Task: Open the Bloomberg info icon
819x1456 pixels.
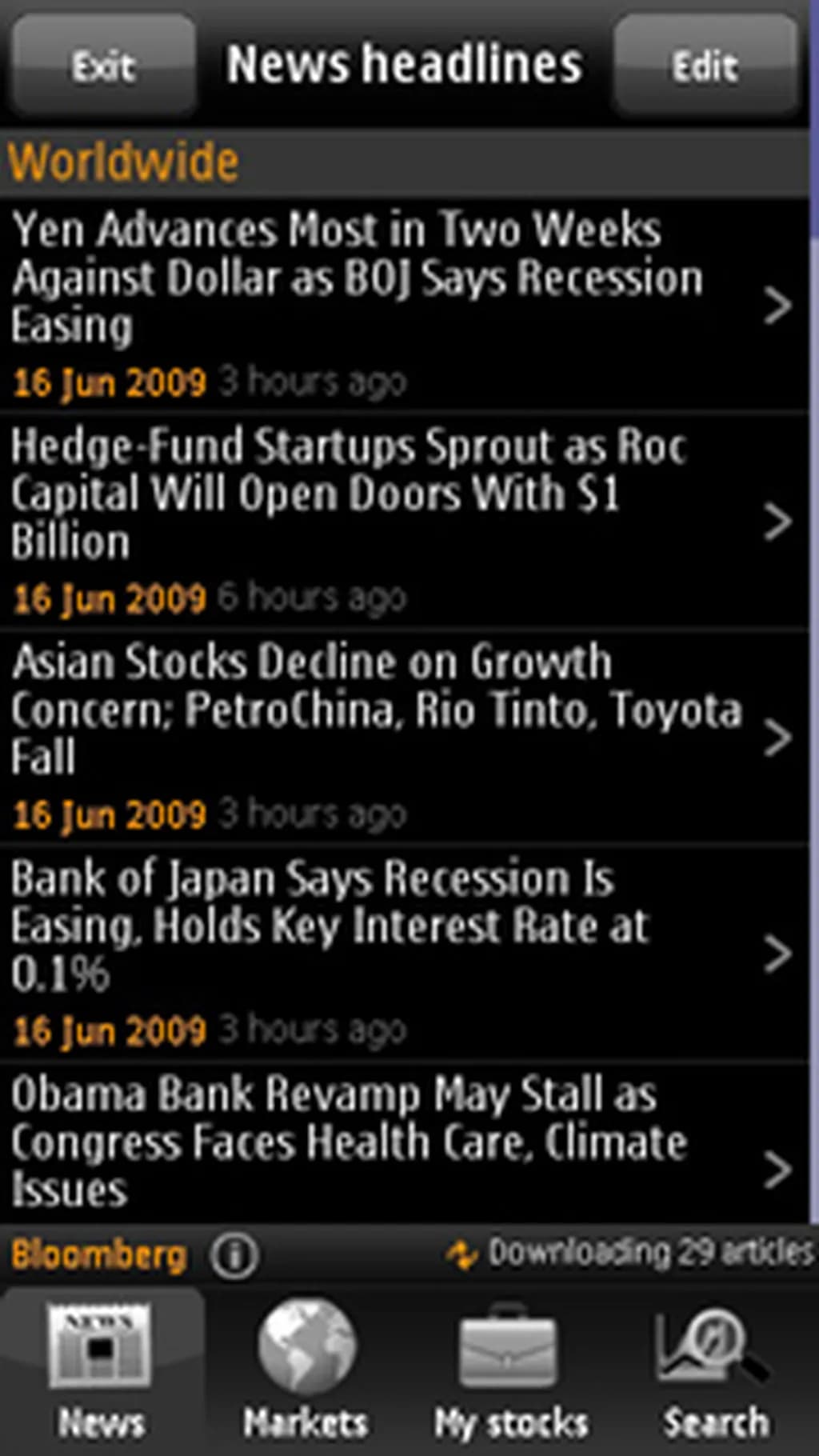Action: pyautogui.click(x=234, y=1255)
